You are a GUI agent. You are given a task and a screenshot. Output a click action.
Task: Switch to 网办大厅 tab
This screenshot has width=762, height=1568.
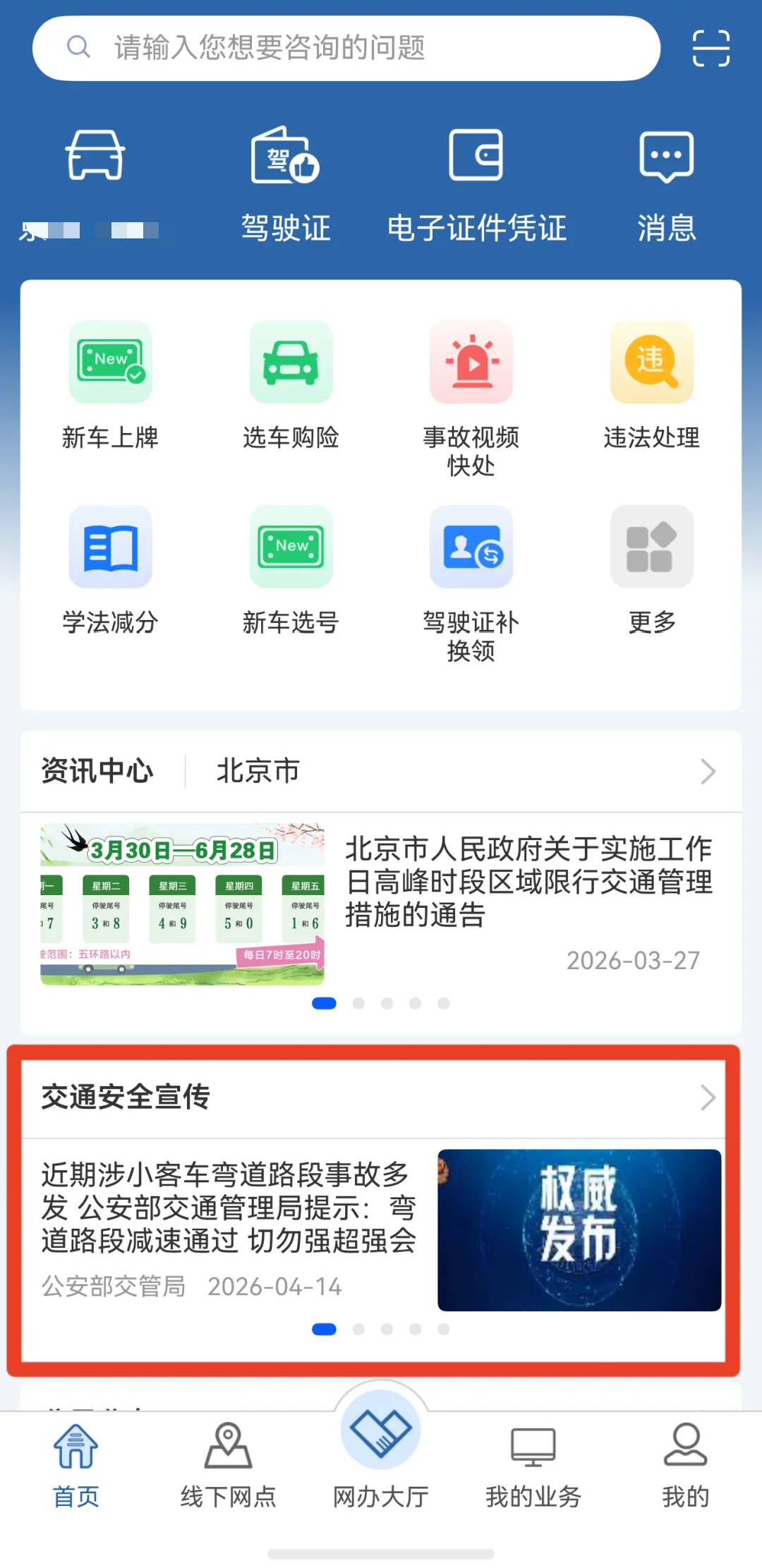(381, 1453)
